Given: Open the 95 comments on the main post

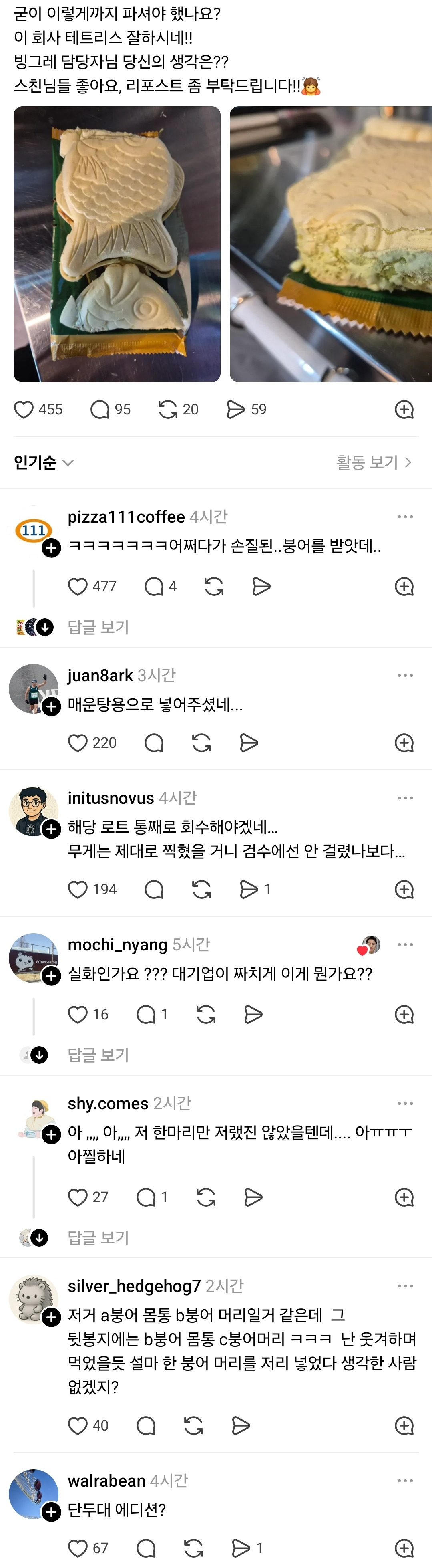Looking at the screenshot, I should [x=100, y=410].
